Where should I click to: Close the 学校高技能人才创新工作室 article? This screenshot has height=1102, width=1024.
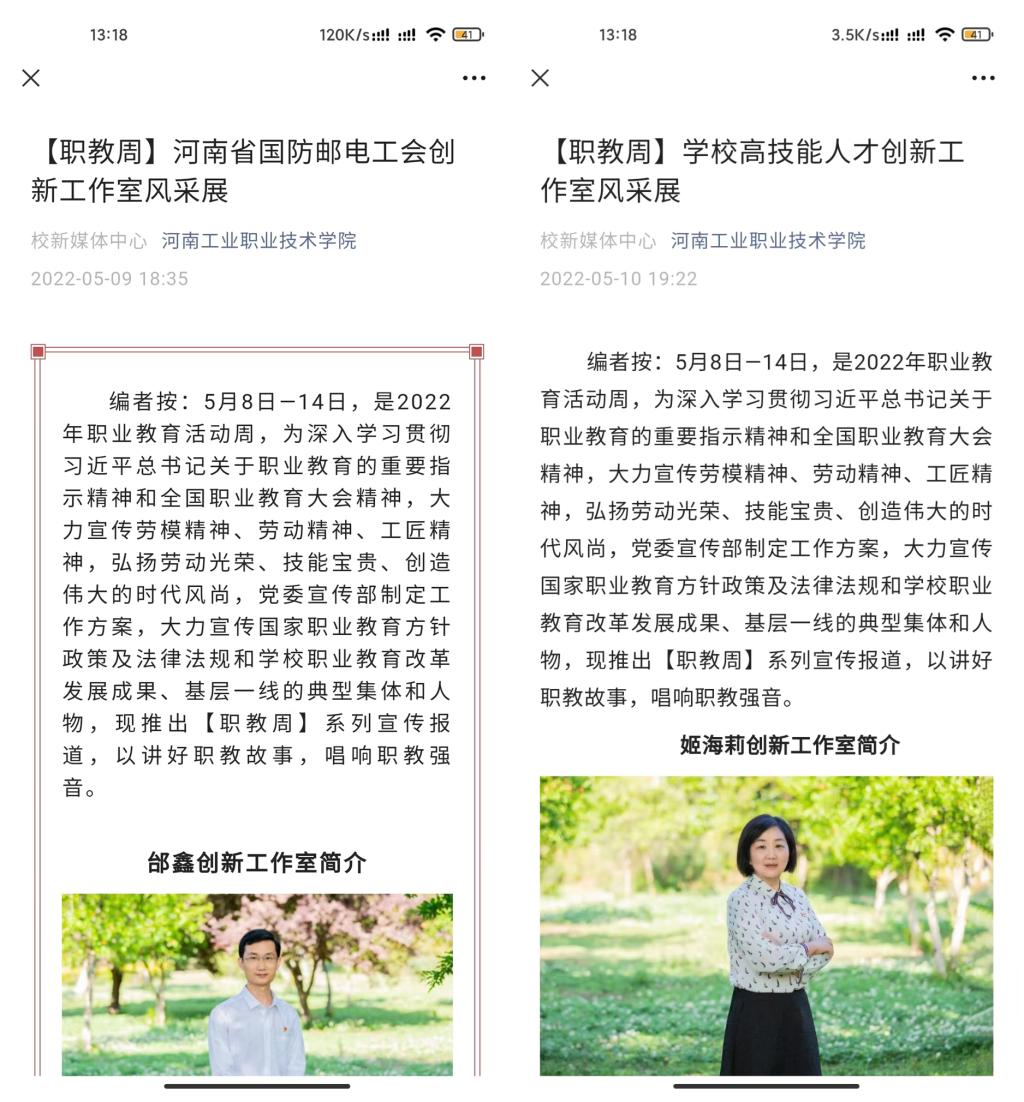tap(540, 78)
